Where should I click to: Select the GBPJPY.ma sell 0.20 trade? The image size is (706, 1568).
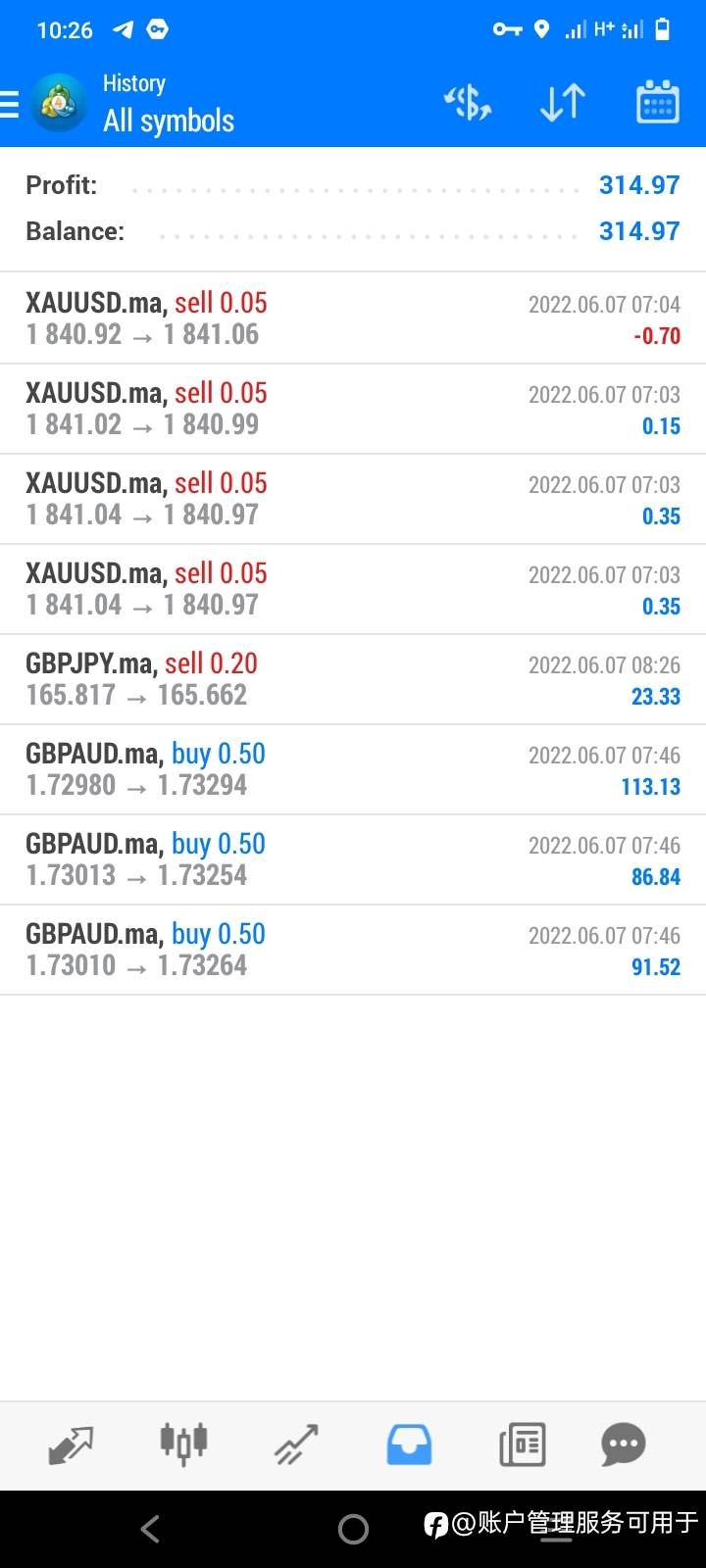click(353, 679)
